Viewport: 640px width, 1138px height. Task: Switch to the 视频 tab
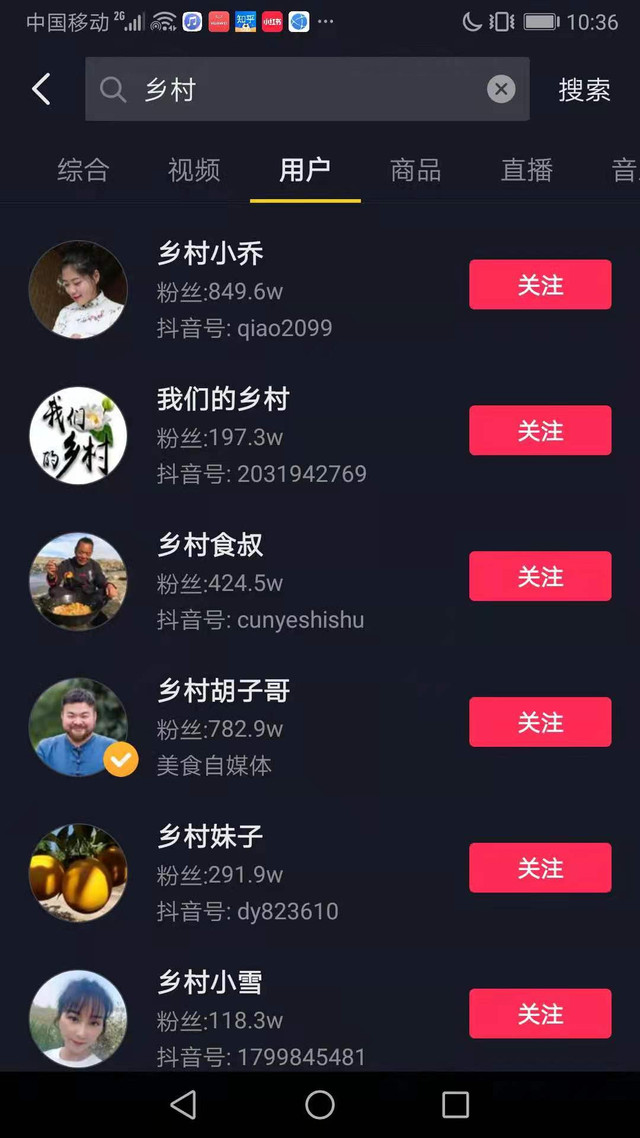pyautogui.click(x=194, y=170)
